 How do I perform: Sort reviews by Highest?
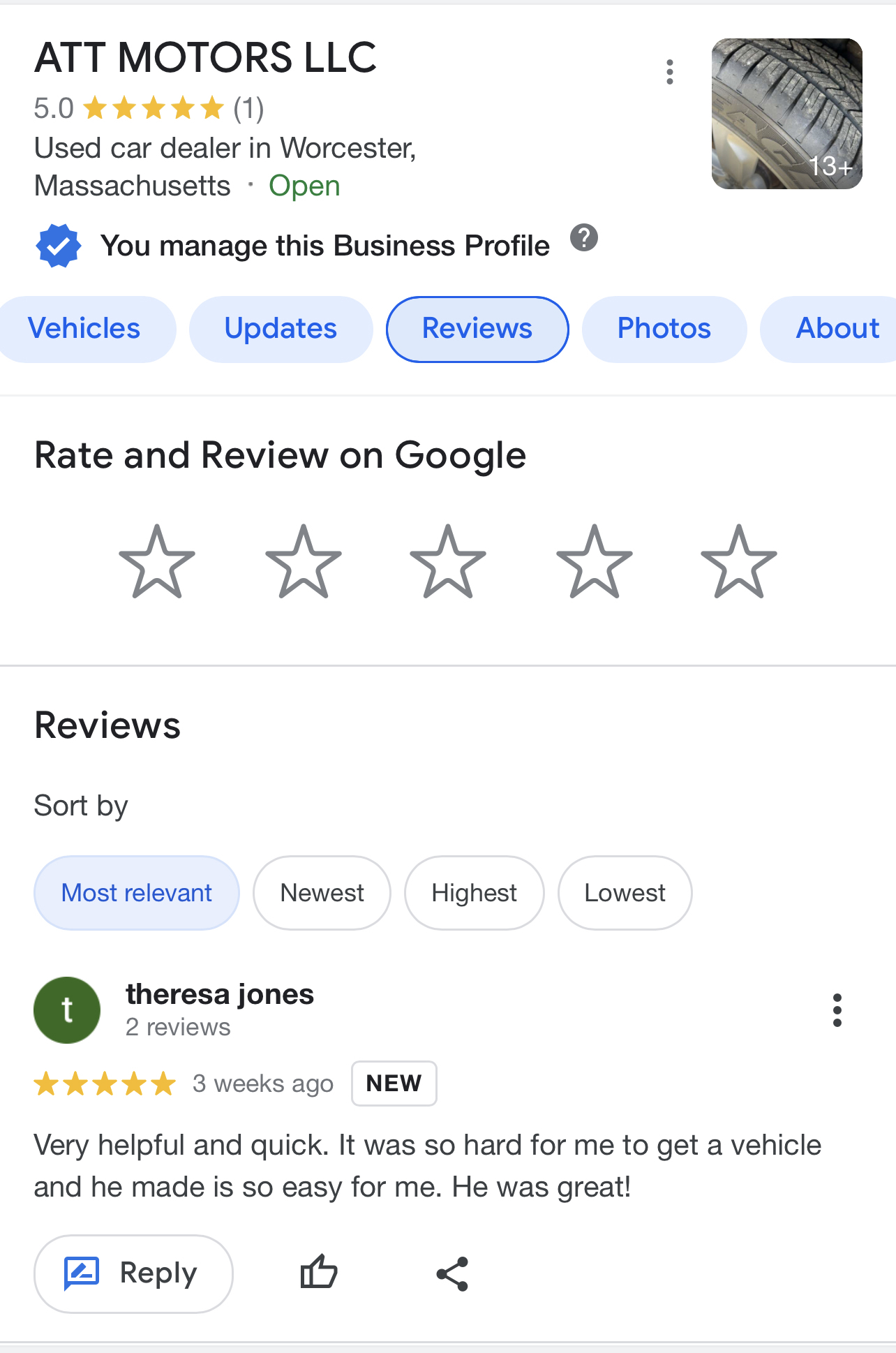(474, 893)
